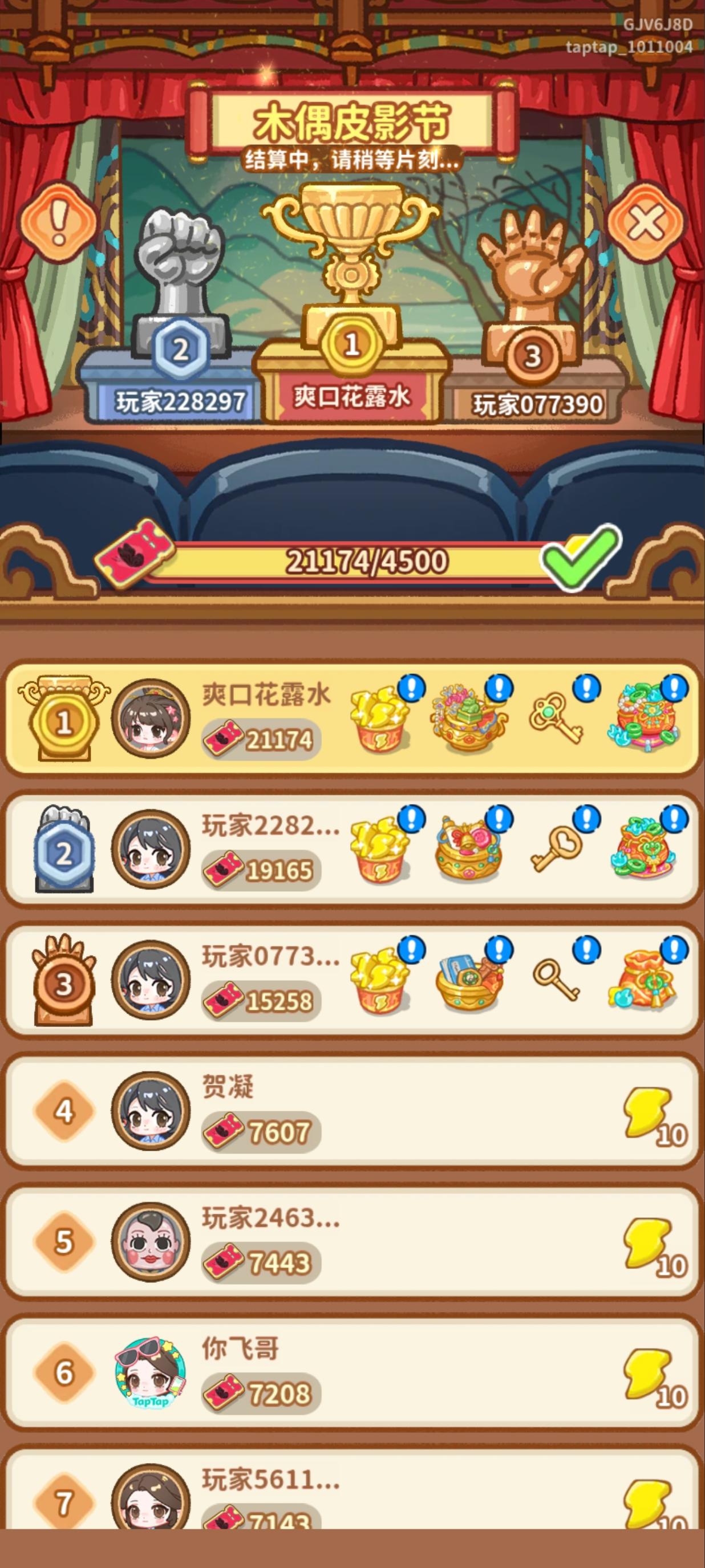The width and height of the screenshot is (705, 1568).
Task: Inspect jade pouch reward for 爽口花露水
Action: pyautogui.click(x=644, y=720)
